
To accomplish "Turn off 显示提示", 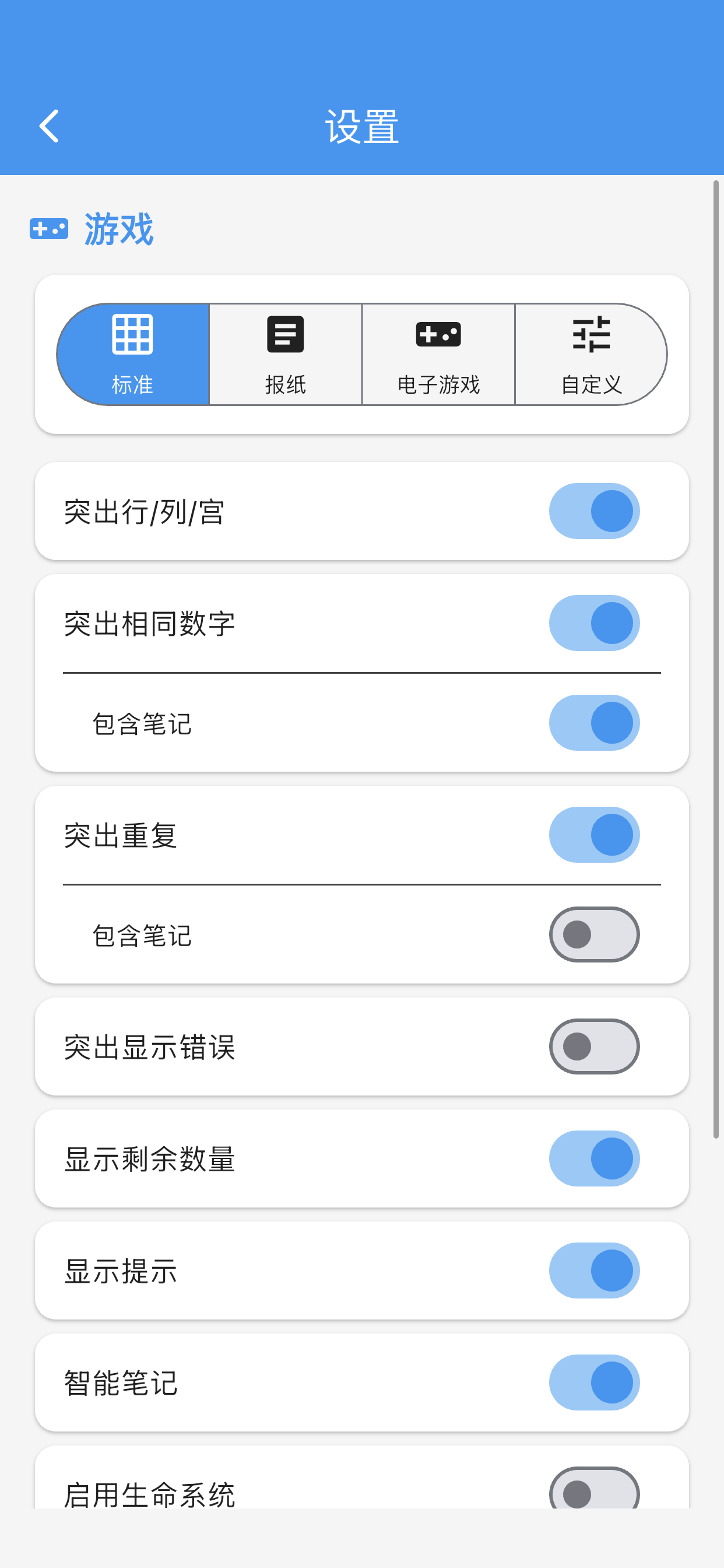I will (x=595, y=1270).
